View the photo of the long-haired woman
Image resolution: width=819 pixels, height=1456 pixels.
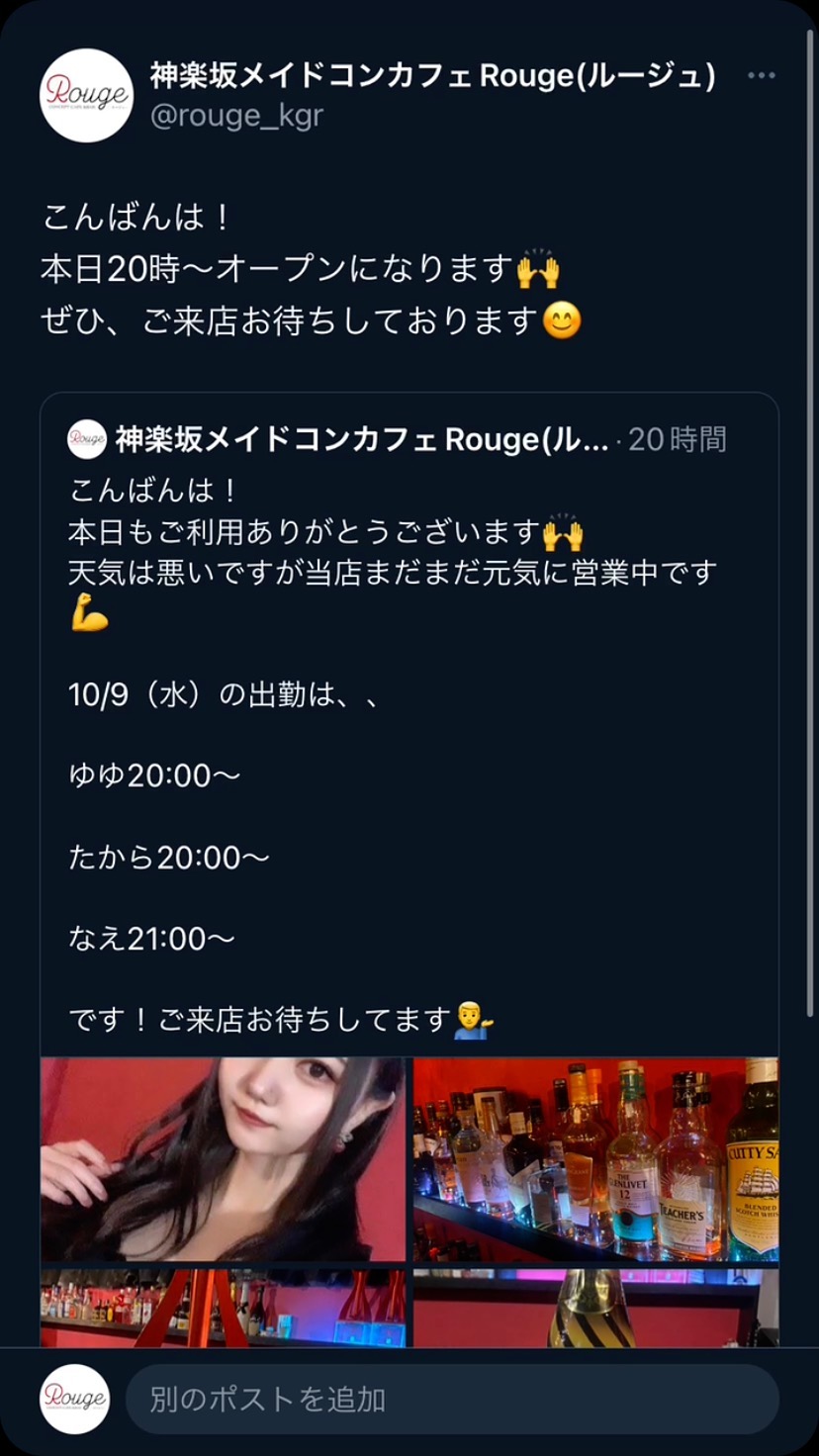[x=223, y=1159]
